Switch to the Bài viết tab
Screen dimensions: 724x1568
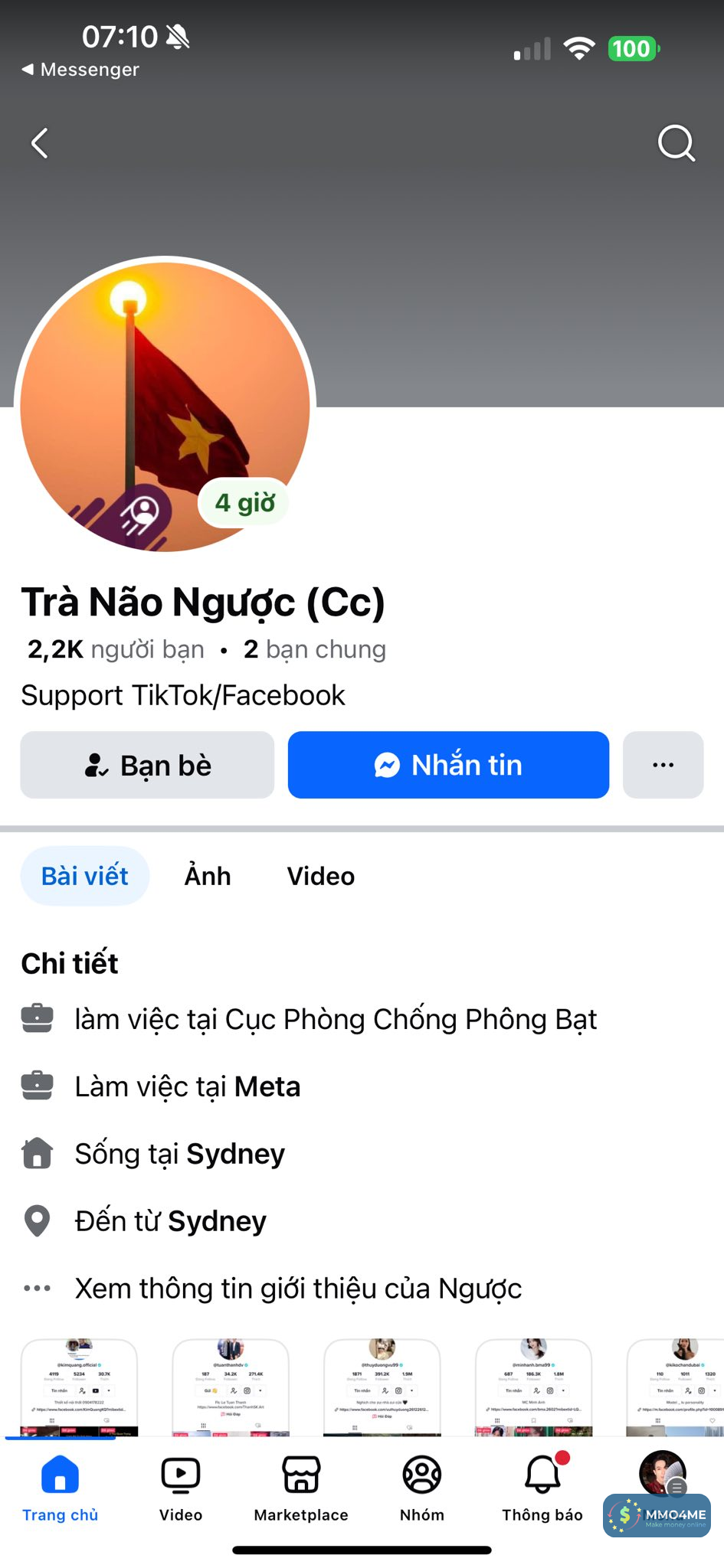click(85, 876)
